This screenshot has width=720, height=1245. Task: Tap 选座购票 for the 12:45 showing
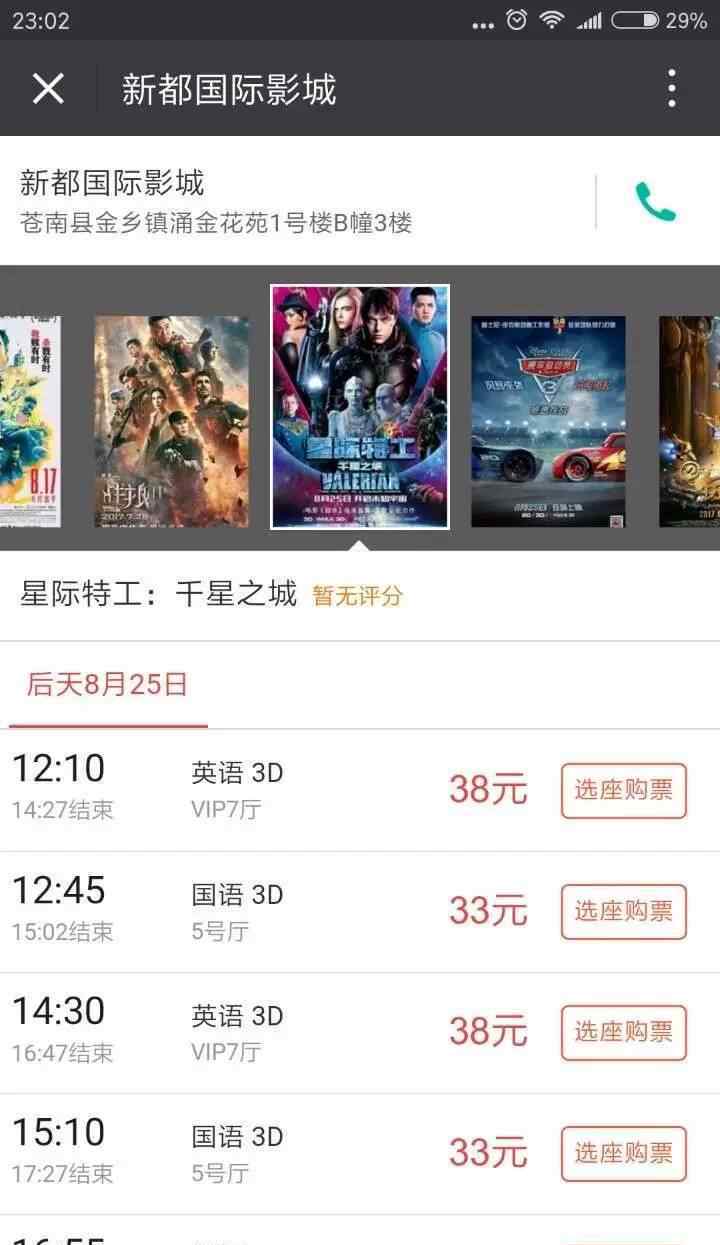624,912
